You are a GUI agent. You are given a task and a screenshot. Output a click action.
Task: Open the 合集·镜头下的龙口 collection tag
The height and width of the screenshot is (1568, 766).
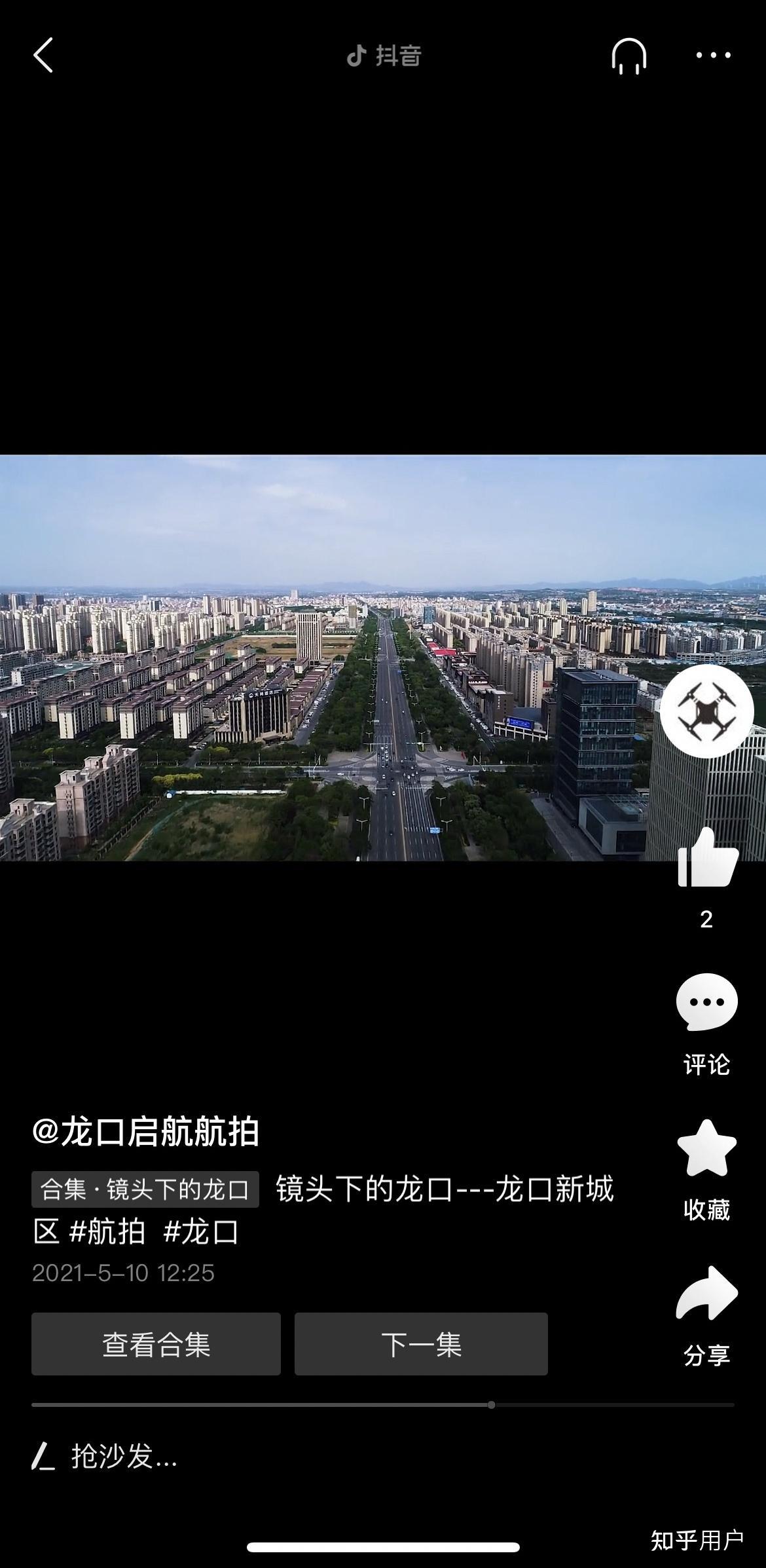click(x=145, y=1189)
